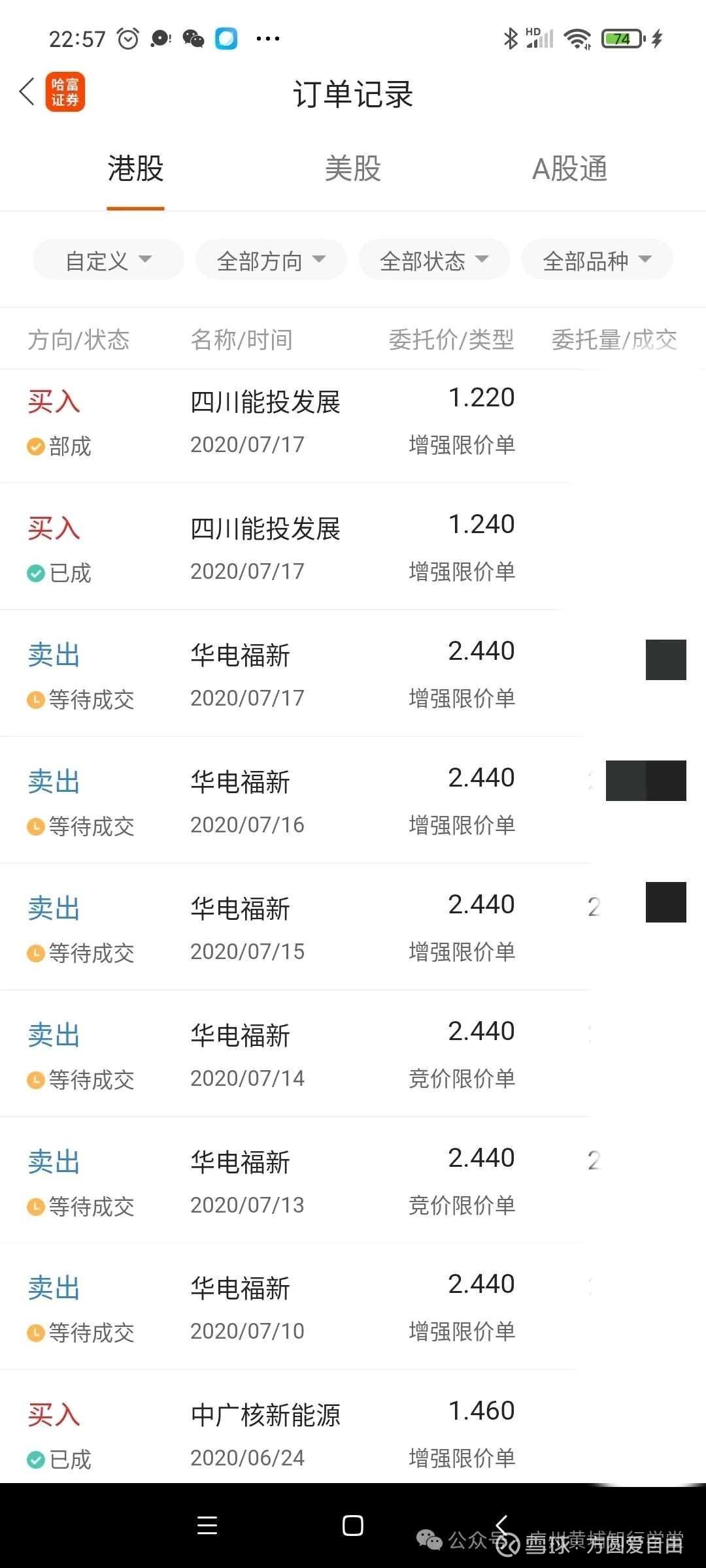The height and width of the screenshot is (1568, 706).
Task: Open the 全部状态 status filter
Action: [434, 260]
